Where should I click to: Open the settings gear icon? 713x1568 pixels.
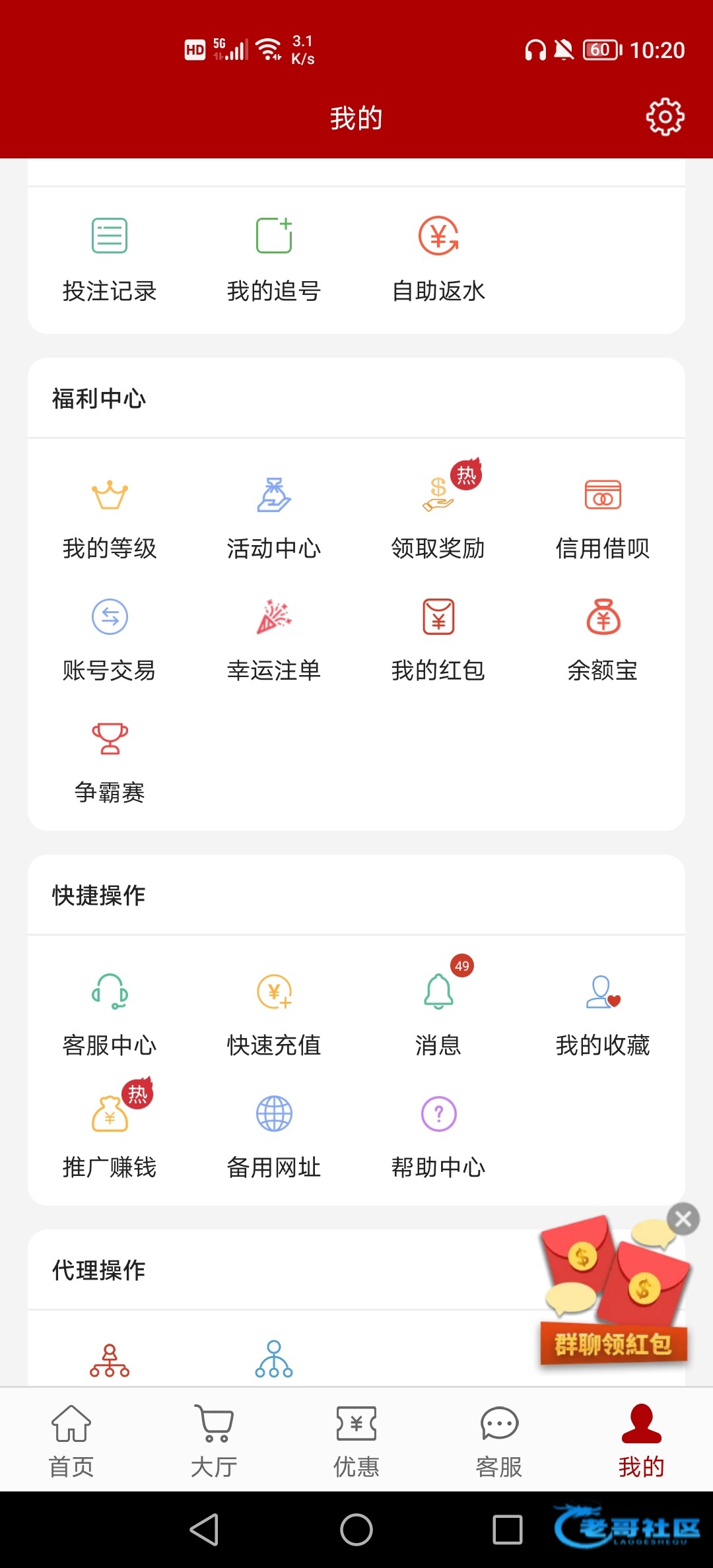(665, 117)
